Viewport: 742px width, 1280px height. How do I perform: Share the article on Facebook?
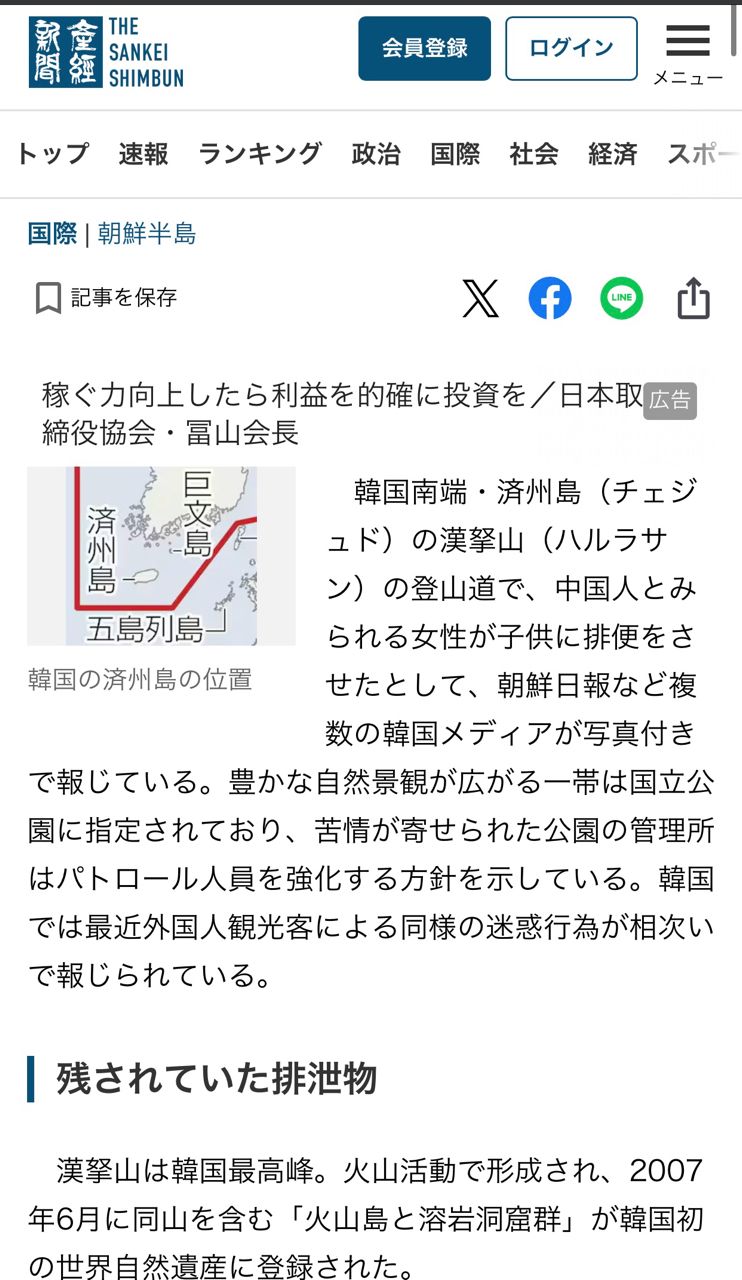point(550,298)
